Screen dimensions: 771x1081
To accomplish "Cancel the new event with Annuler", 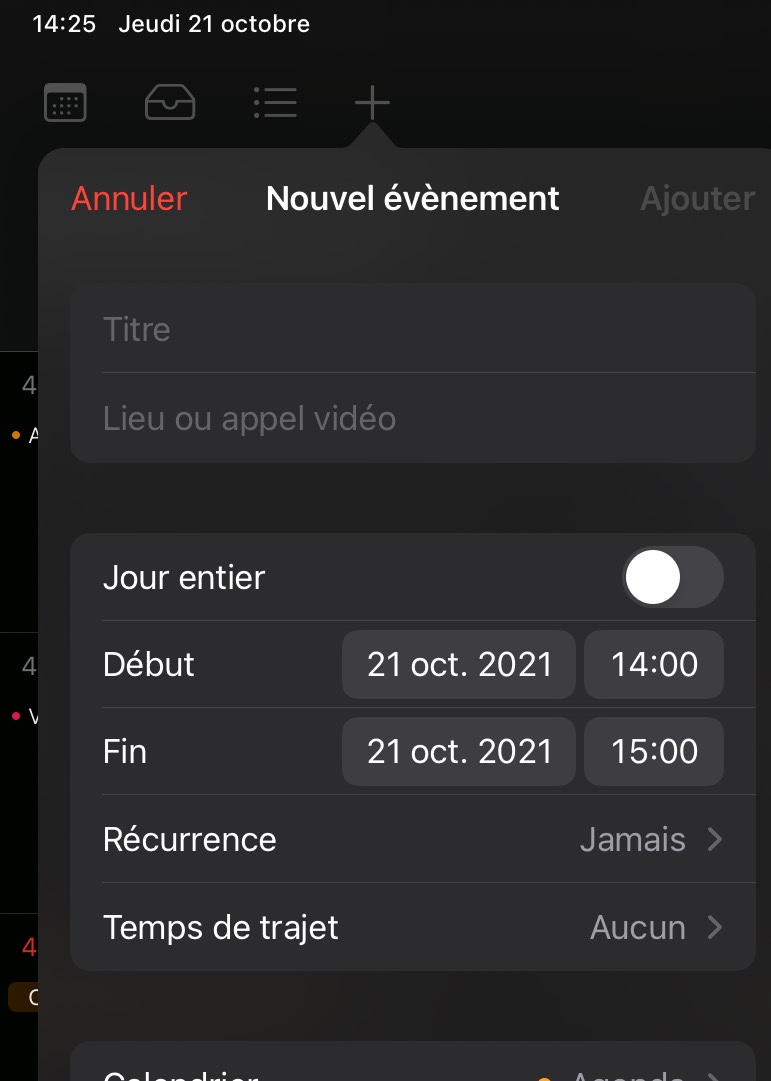I will 129,198.
